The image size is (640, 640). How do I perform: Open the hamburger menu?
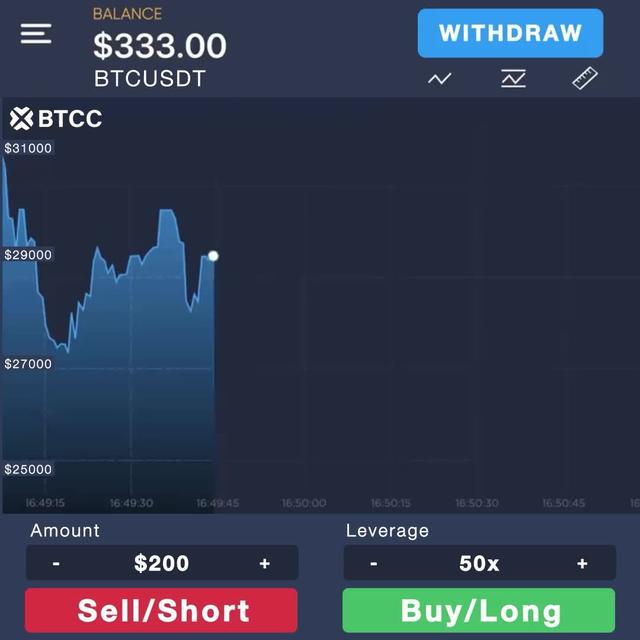point(36,33)
